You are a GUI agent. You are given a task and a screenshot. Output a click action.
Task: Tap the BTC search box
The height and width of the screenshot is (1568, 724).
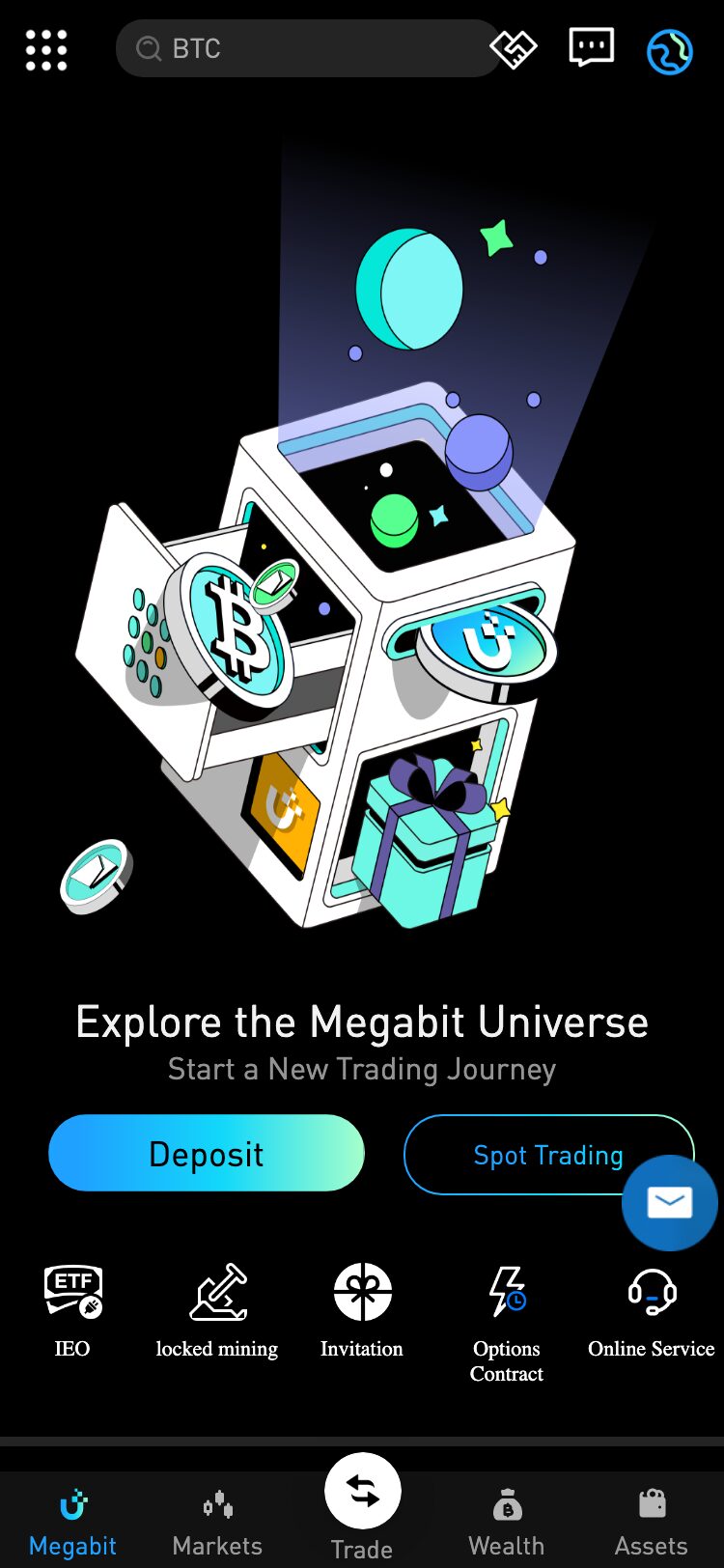click(x=307, y=48)
